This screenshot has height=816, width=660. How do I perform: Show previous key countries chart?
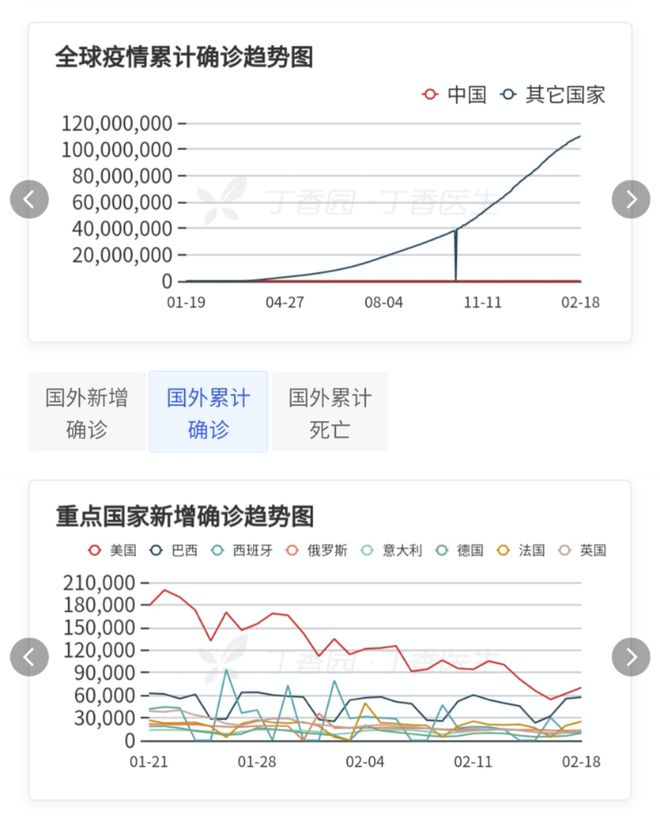29,657
